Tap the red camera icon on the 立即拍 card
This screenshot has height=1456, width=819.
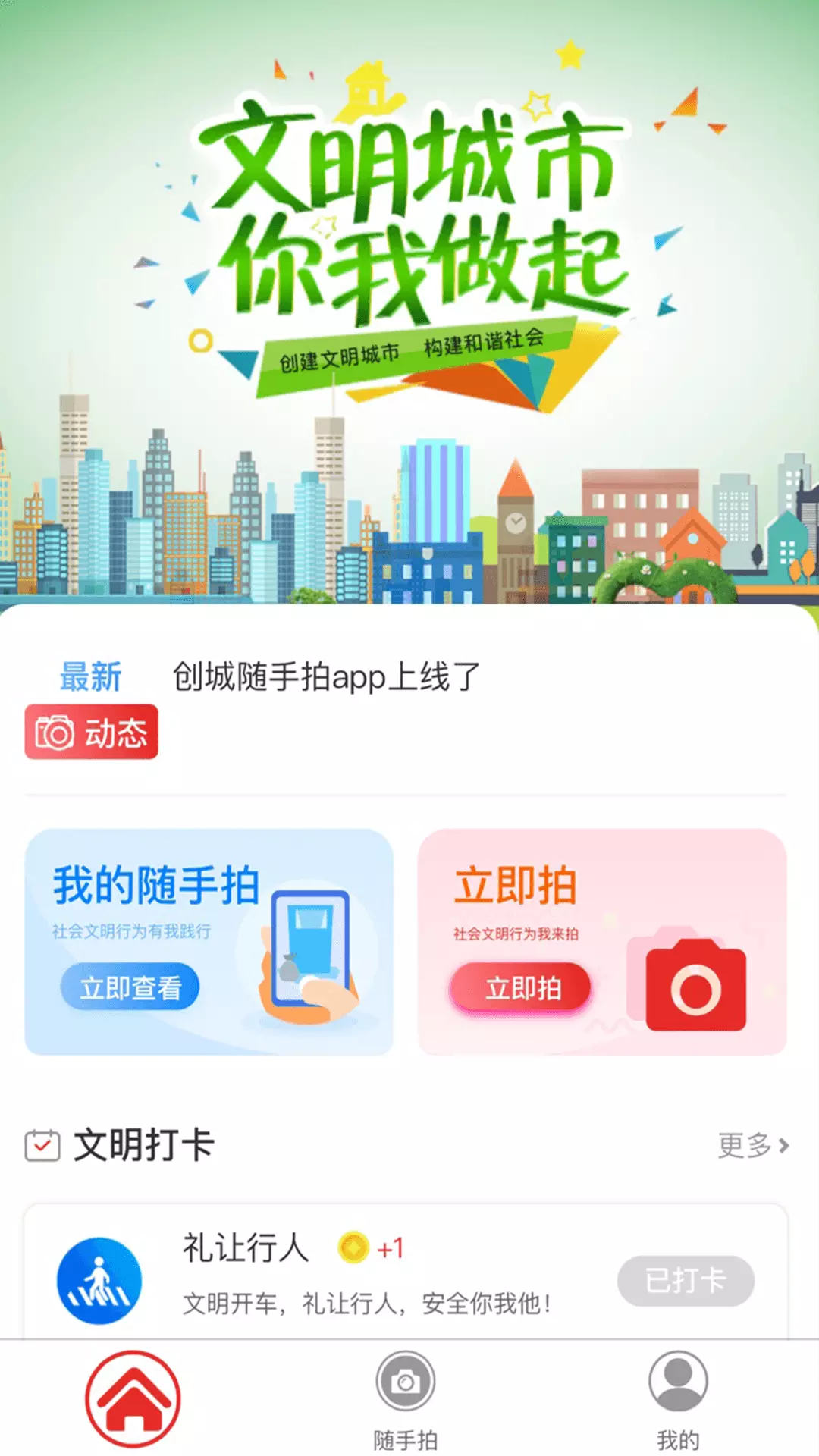695,984
